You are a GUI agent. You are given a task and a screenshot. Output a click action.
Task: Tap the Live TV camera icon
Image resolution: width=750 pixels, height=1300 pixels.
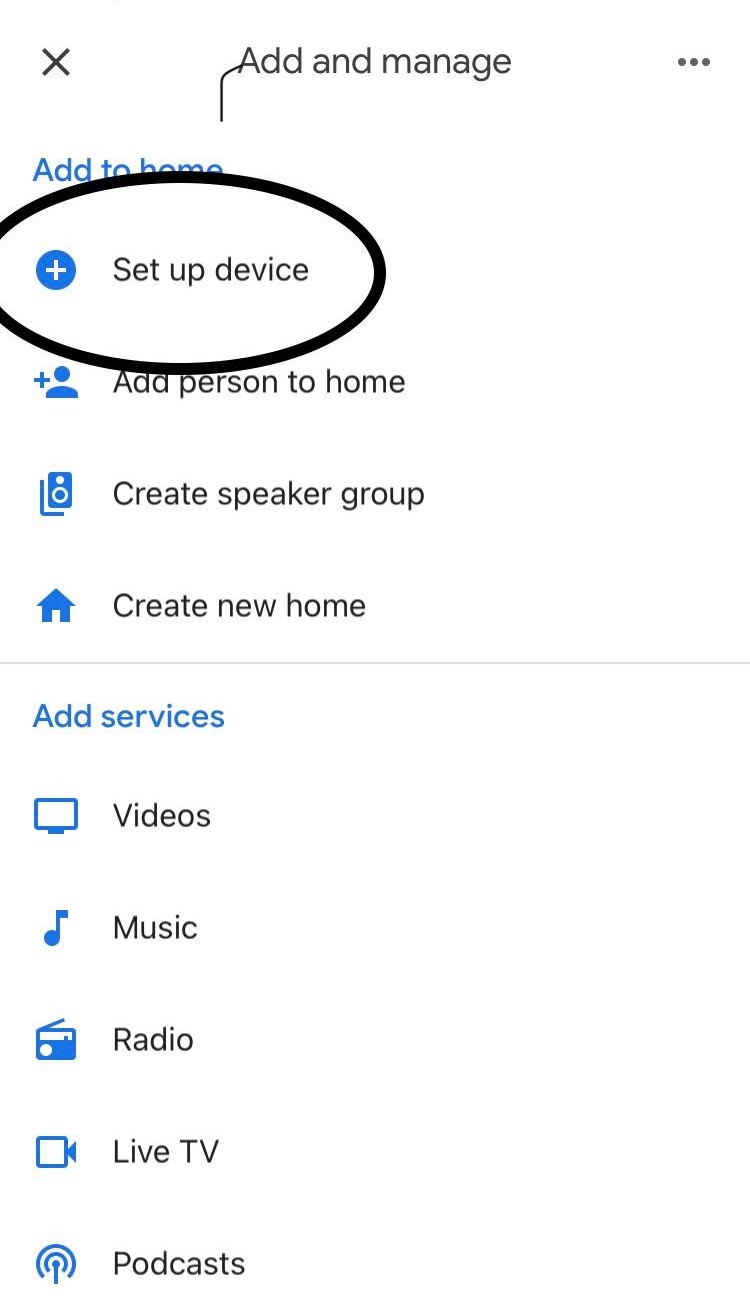[x=56, y=1151]
